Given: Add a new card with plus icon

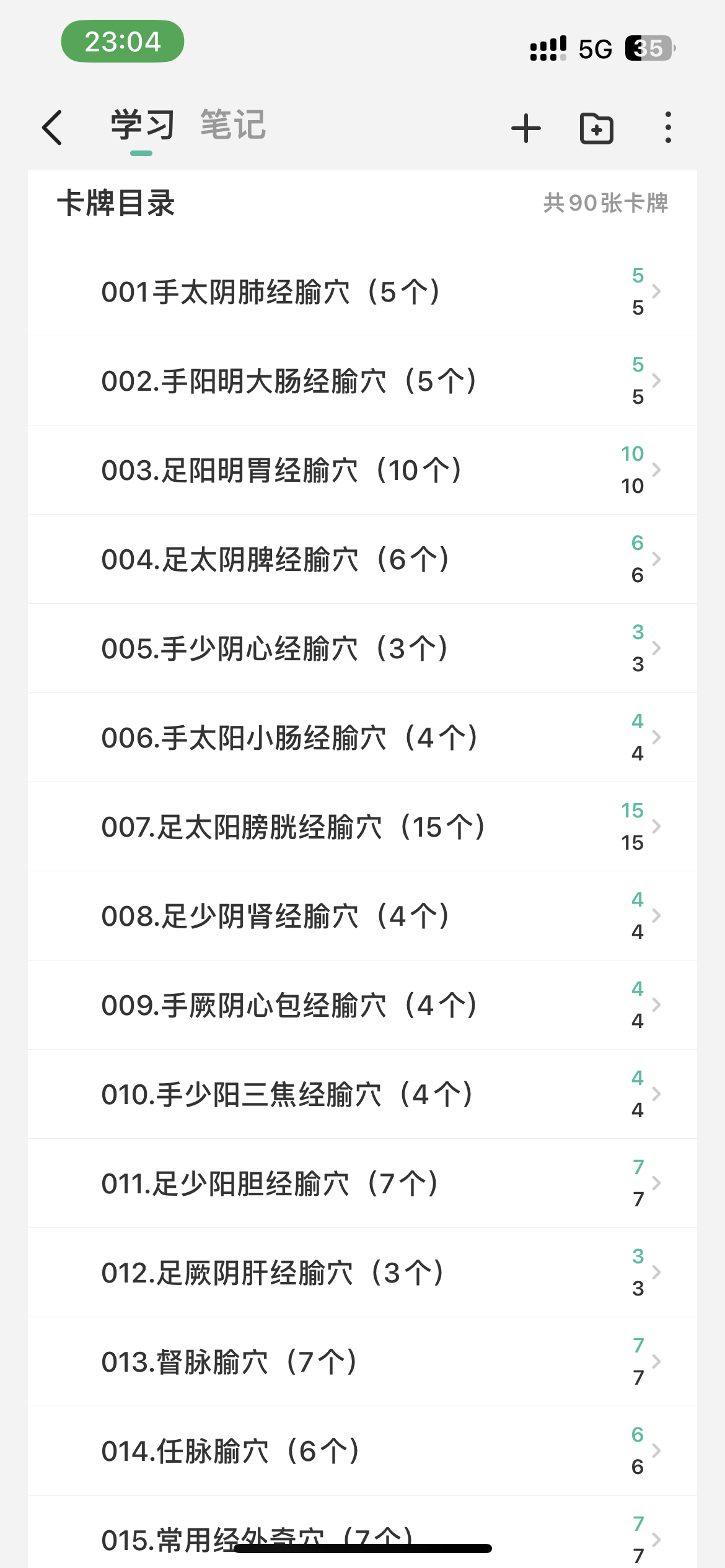Looking at the screenshot, I should pyautogui.click(x=526, y=128).
